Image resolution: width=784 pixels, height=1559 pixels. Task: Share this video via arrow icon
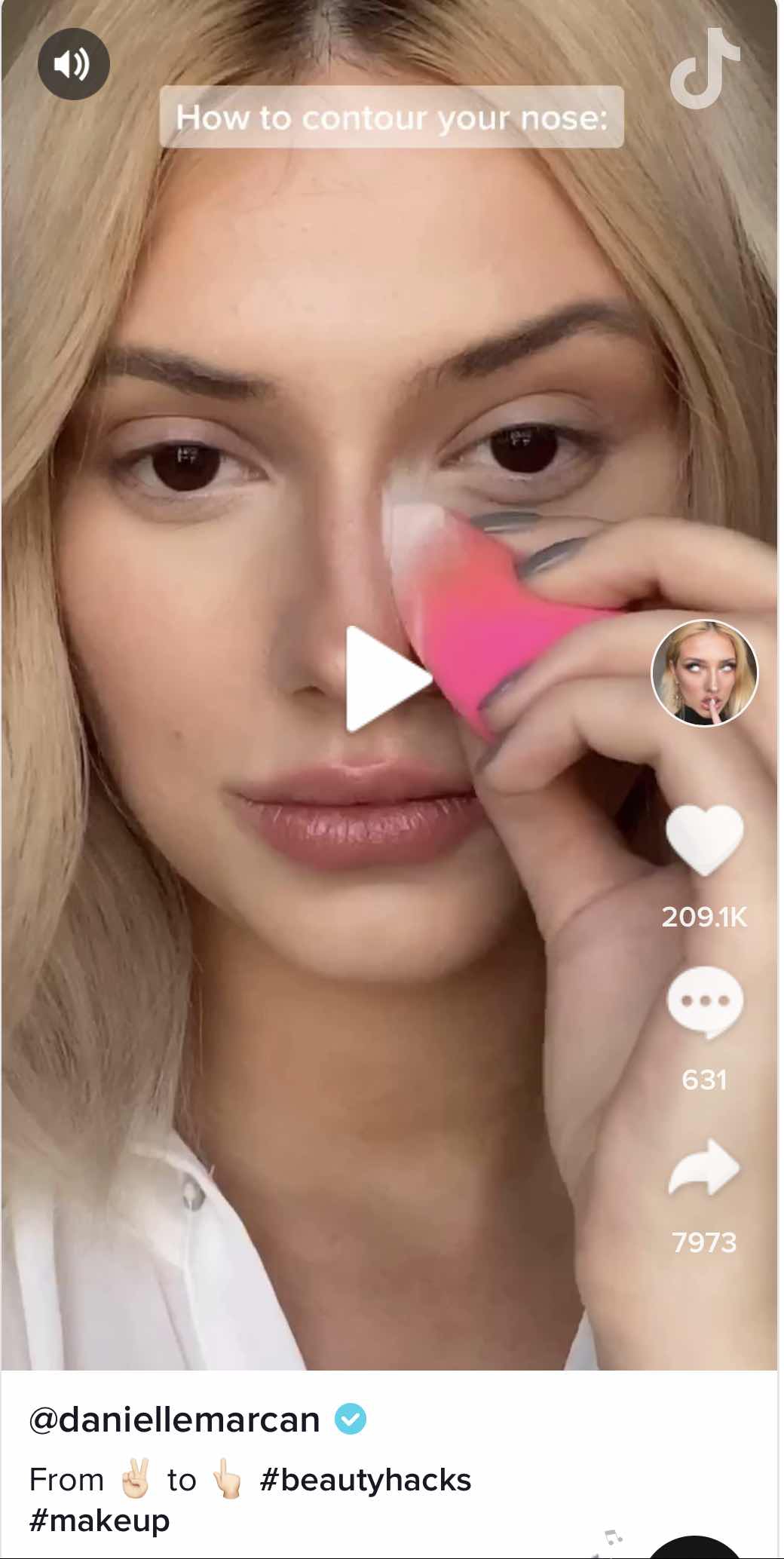pyautogui.click(x=704, y=1168)
